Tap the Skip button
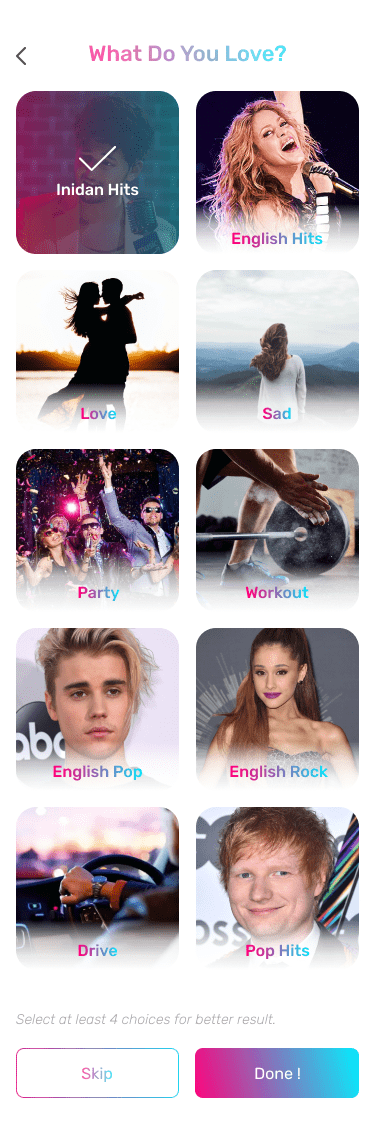375x1134 pixels. tap(98, 1073)
